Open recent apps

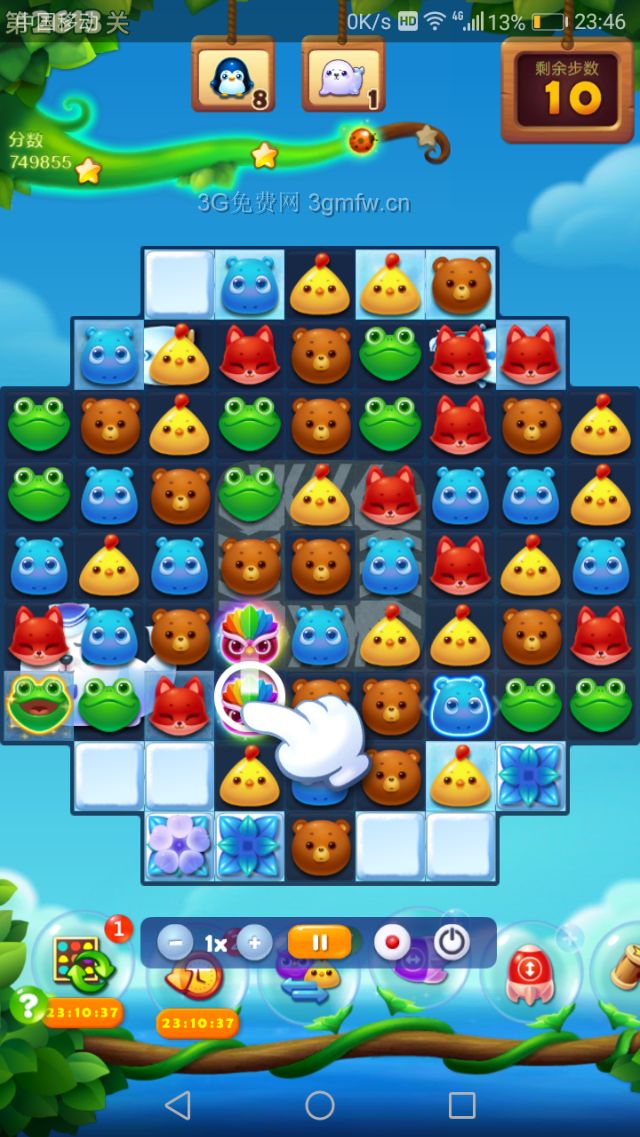(462, 1105)
